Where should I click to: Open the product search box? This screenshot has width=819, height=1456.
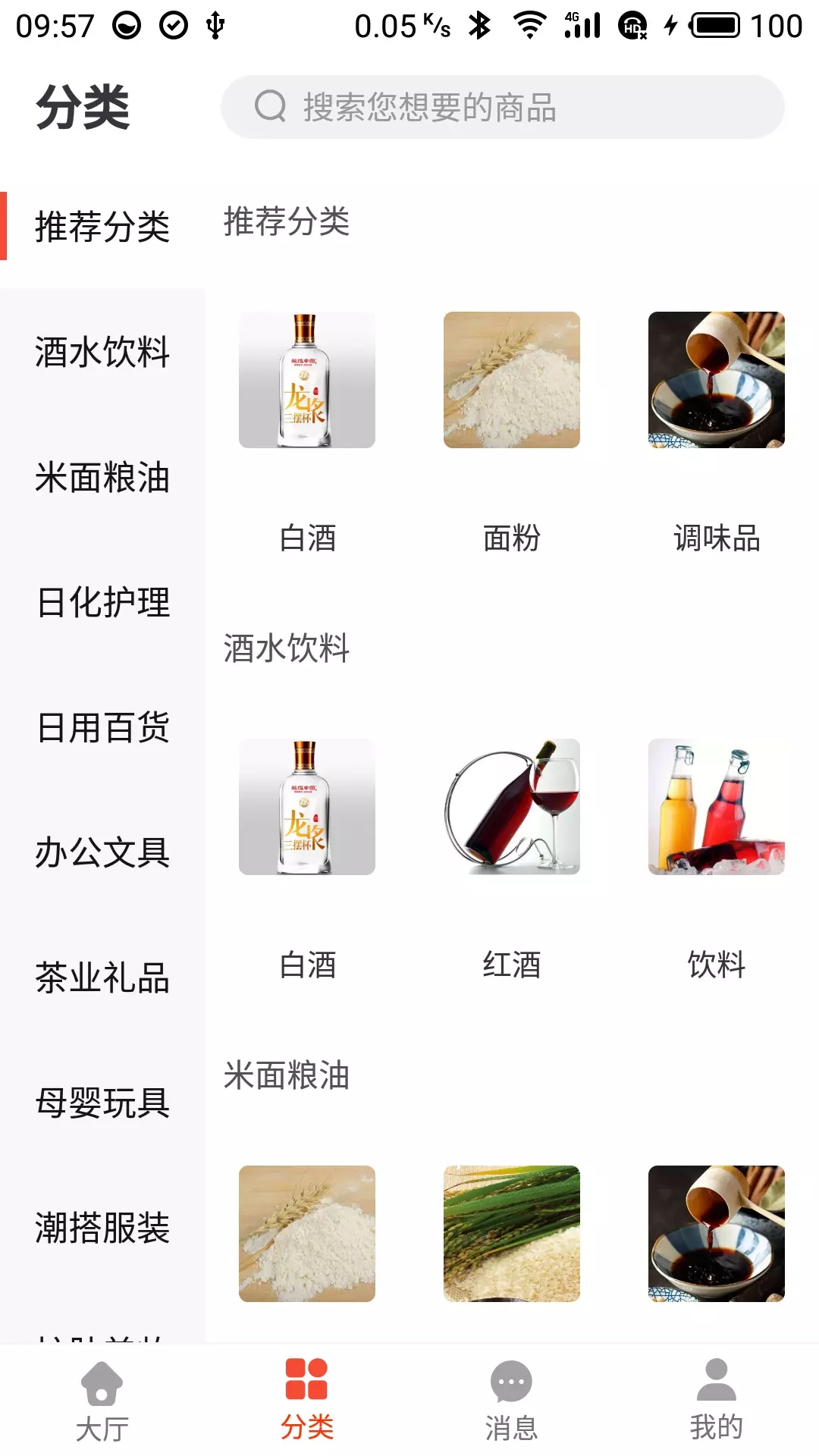click(x=502, y=107)
